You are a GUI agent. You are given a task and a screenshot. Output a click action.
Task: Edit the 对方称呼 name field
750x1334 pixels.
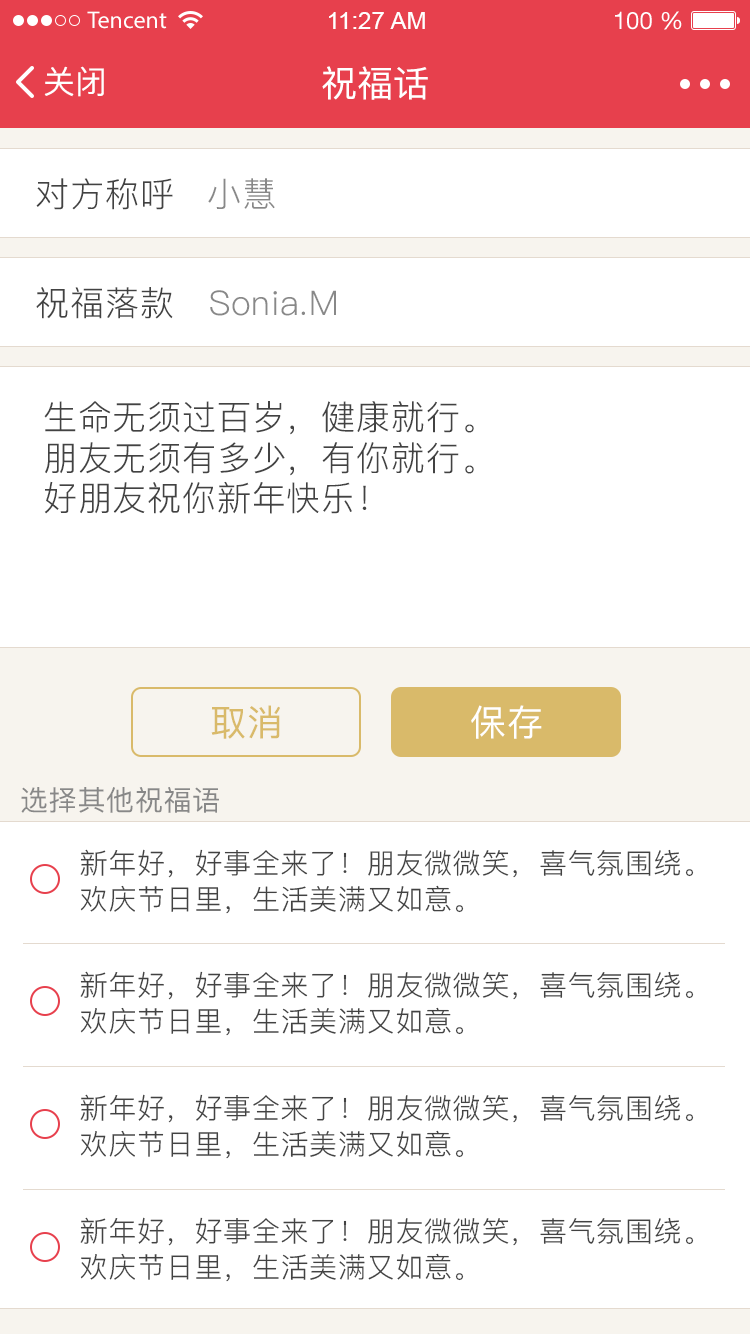pos(375,193)
